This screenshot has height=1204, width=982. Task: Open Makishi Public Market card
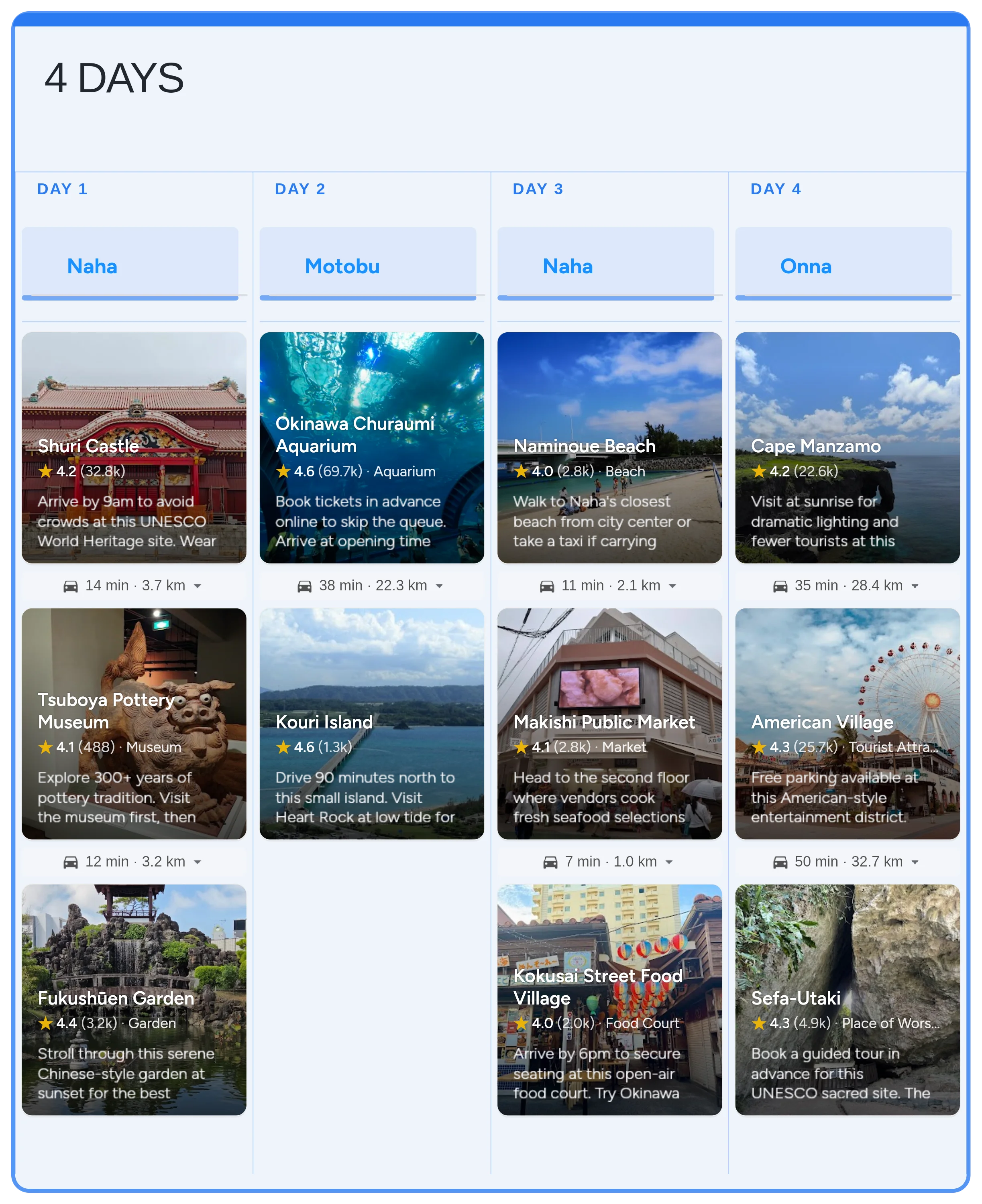click(x=609, y=723)
